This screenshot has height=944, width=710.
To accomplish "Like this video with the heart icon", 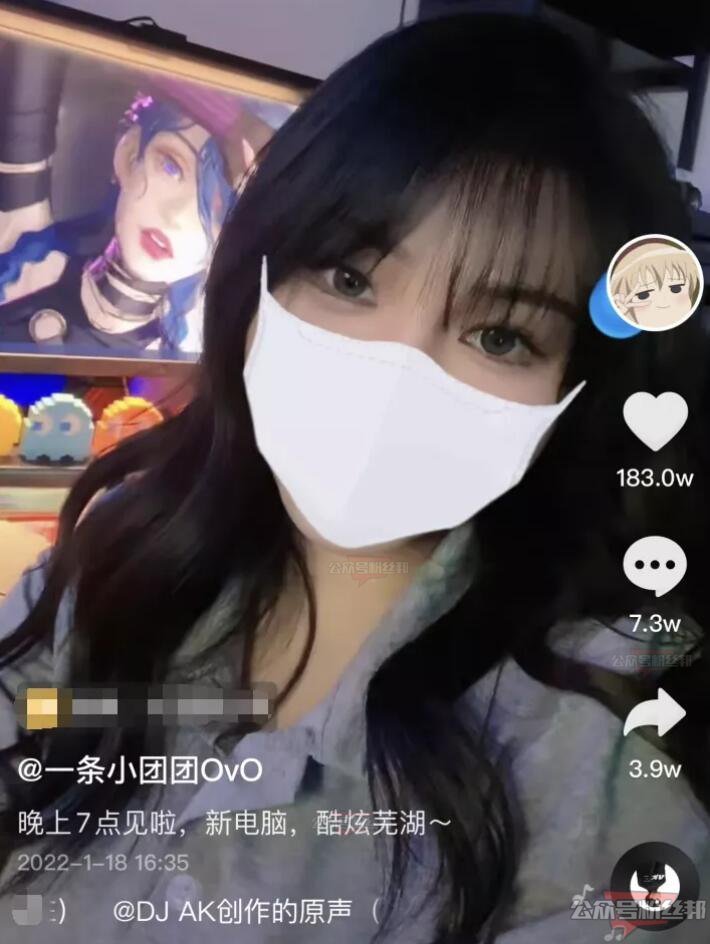I will (x=655, y=421).
